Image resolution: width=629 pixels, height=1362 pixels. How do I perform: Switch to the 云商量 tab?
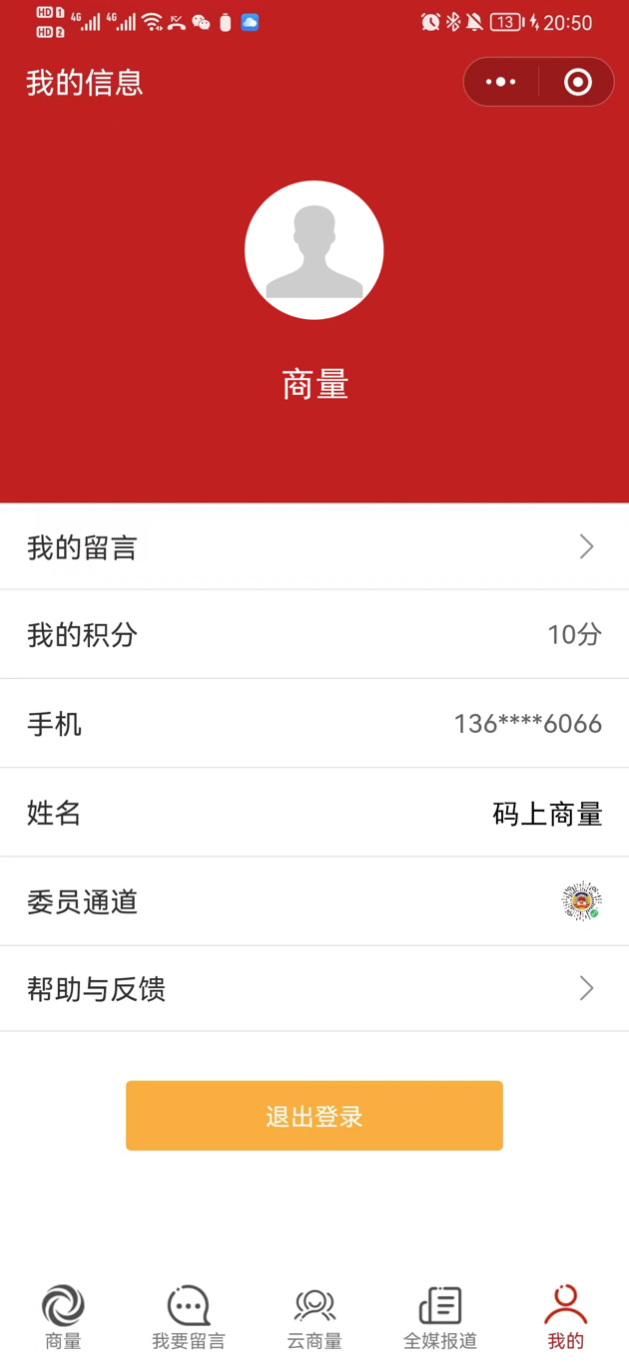314,1318
